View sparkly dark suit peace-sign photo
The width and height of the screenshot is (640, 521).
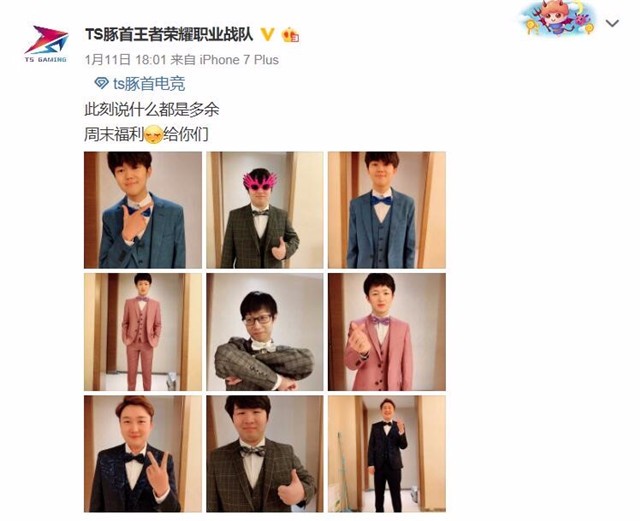143,453
